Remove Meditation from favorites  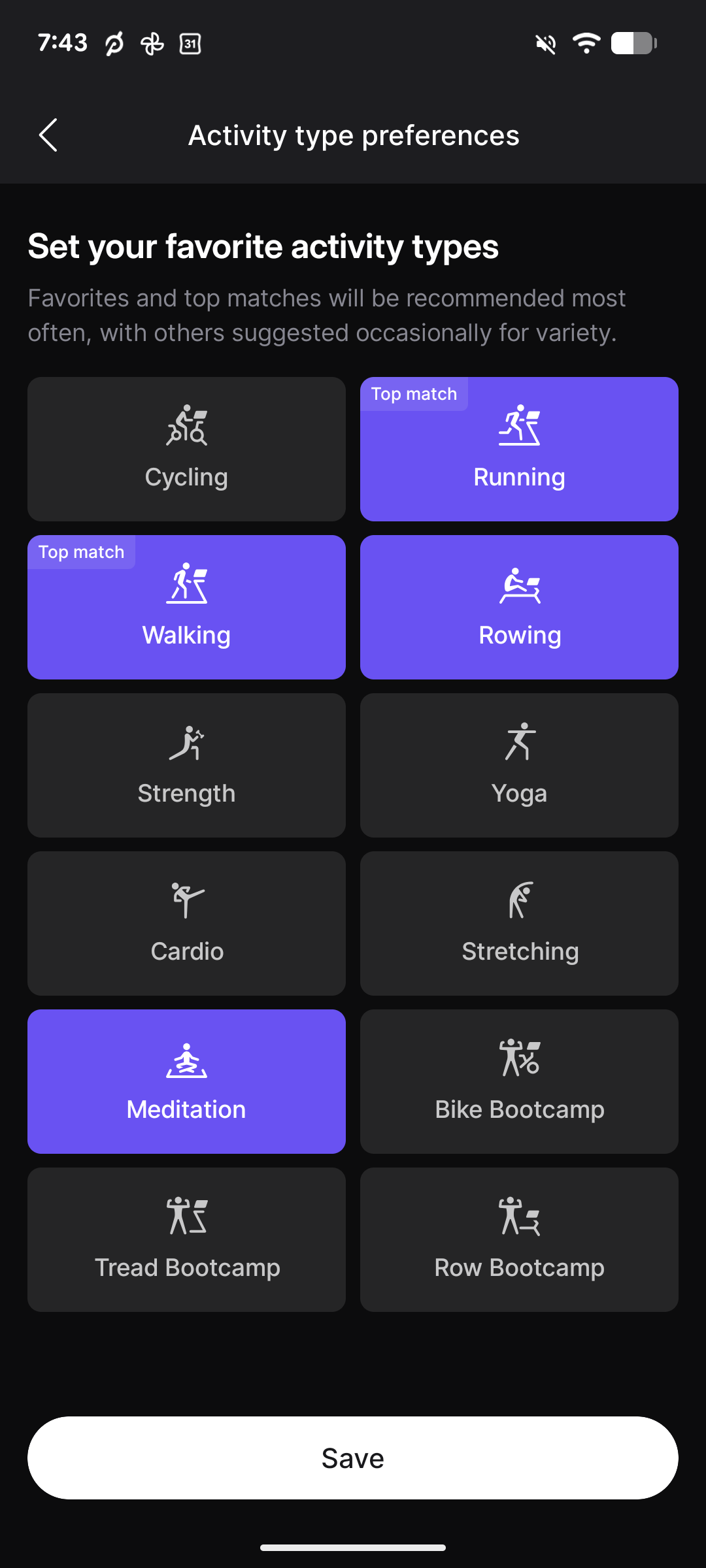pos(186,1081)
